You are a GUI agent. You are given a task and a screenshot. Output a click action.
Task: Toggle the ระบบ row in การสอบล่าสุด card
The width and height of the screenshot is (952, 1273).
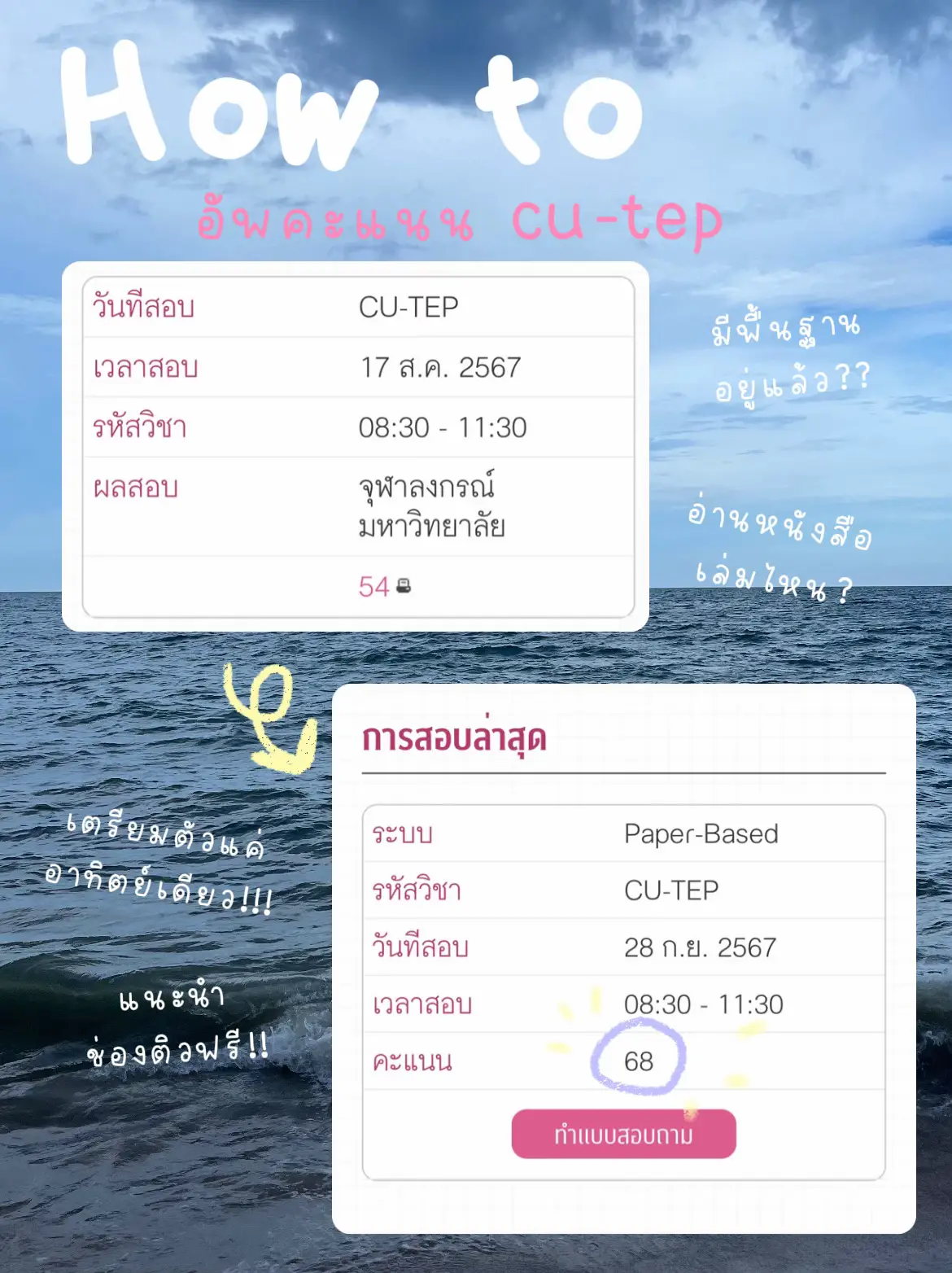(x=400, y=833)
